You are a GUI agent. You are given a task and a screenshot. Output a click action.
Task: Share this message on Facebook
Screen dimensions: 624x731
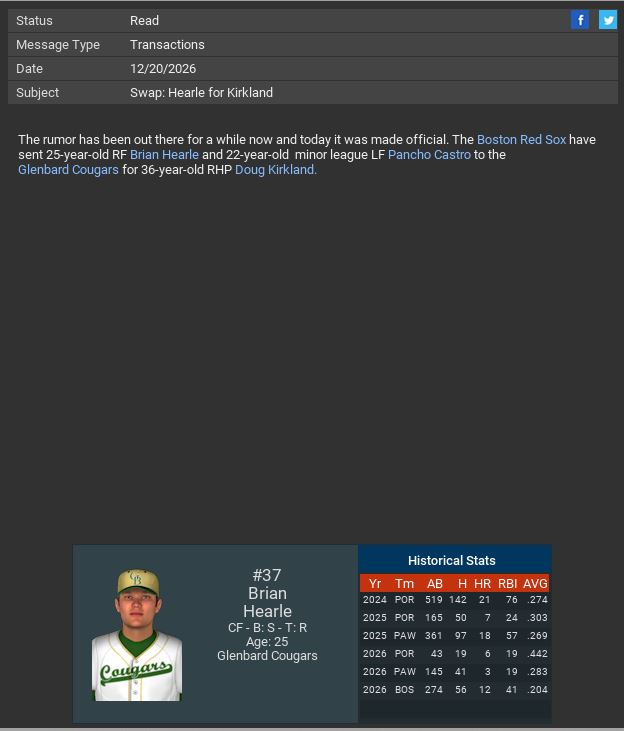tap(580, 20)
